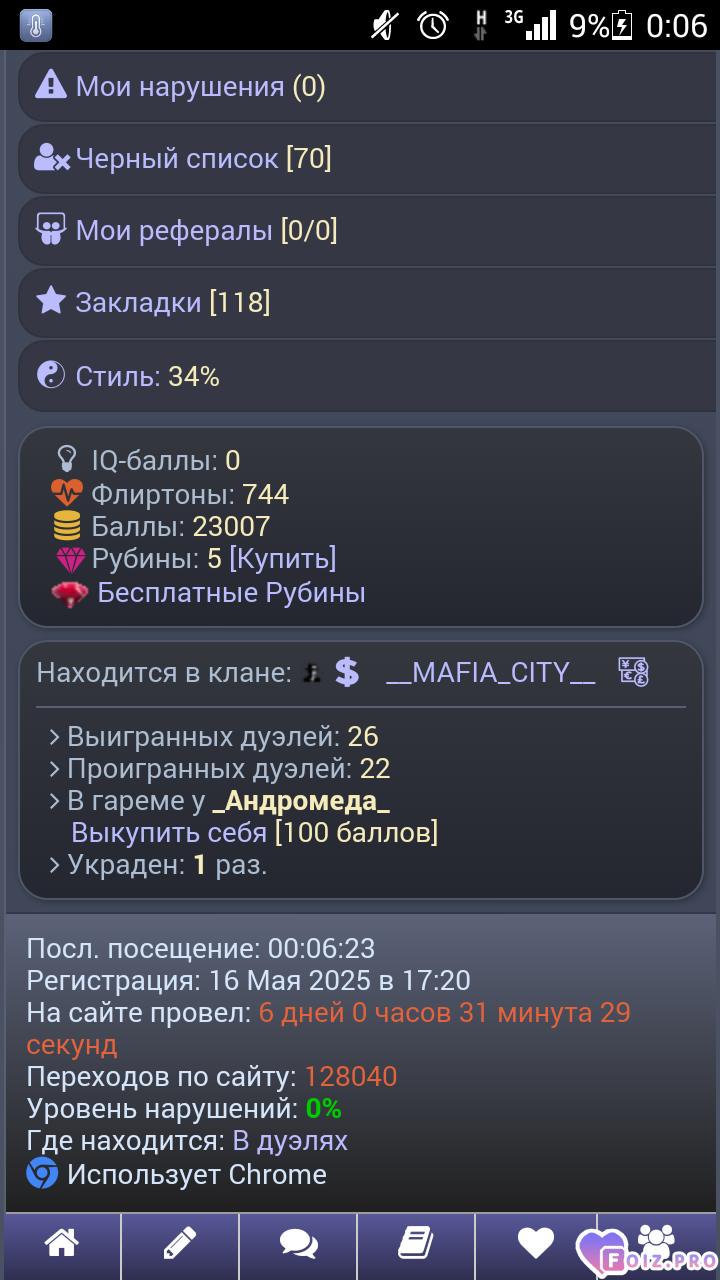Open chat bubbles in bottom bar

[298, 1244]
